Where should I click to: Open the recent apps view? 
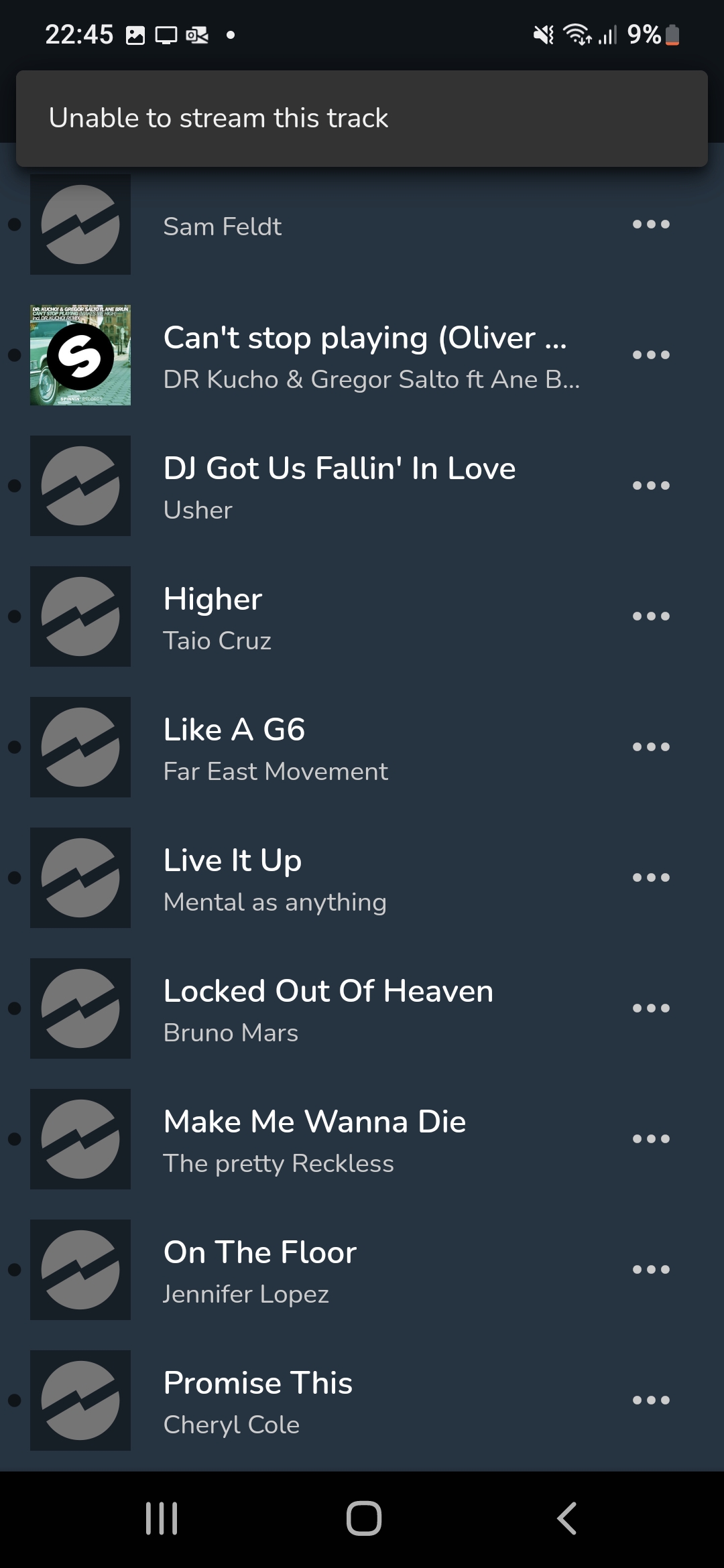162,1518
